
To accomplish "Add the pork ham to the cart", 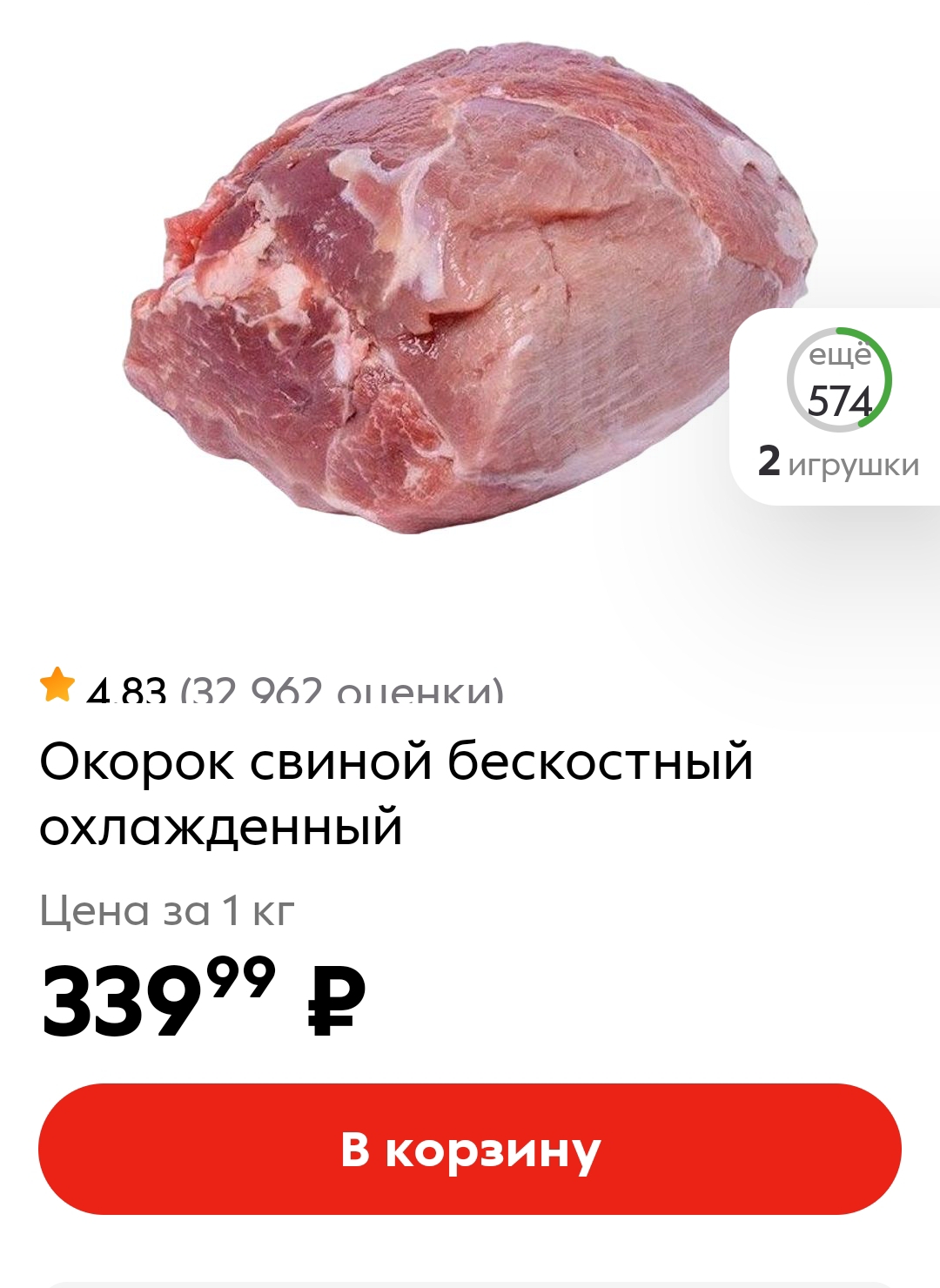I will [x=470, y=1149].
